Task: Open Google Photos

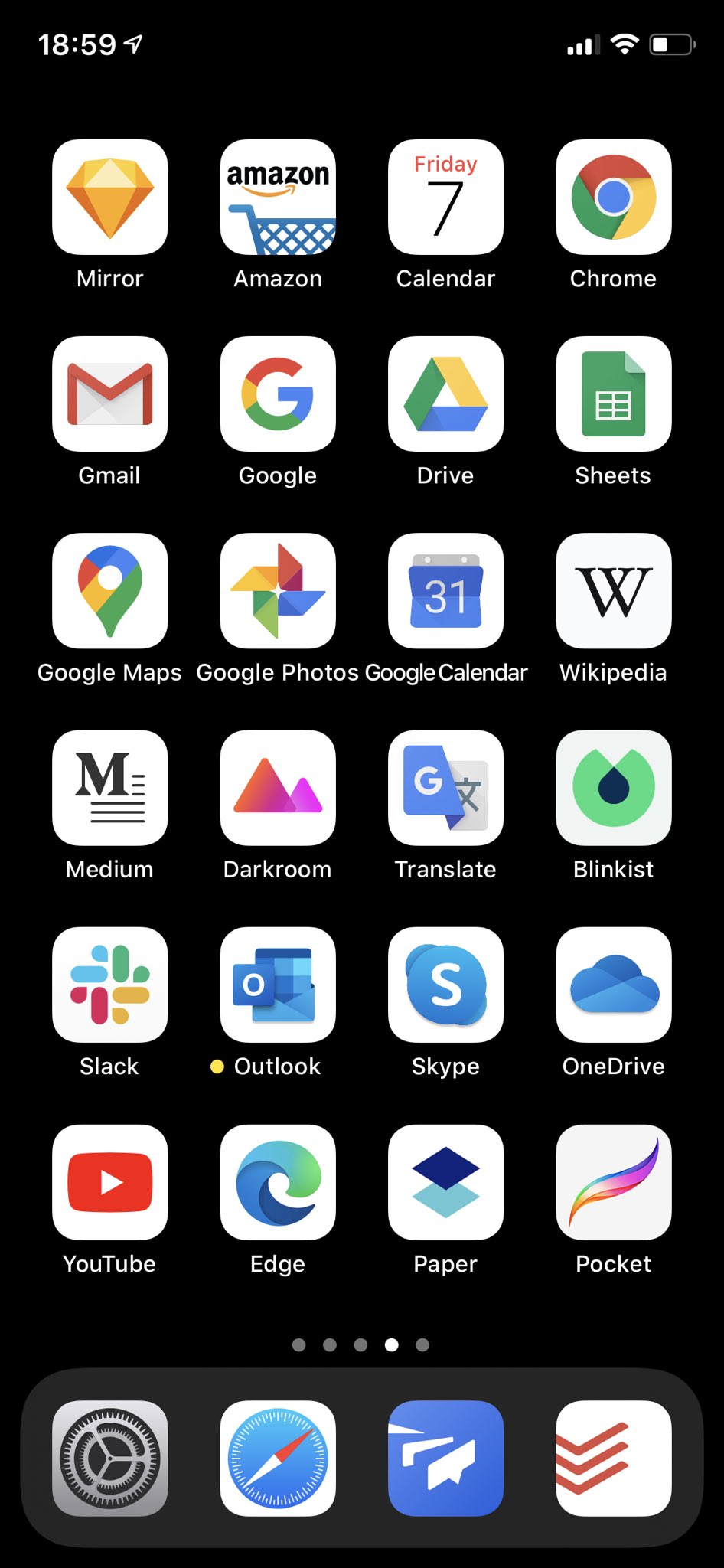Action: pos(278,590)
